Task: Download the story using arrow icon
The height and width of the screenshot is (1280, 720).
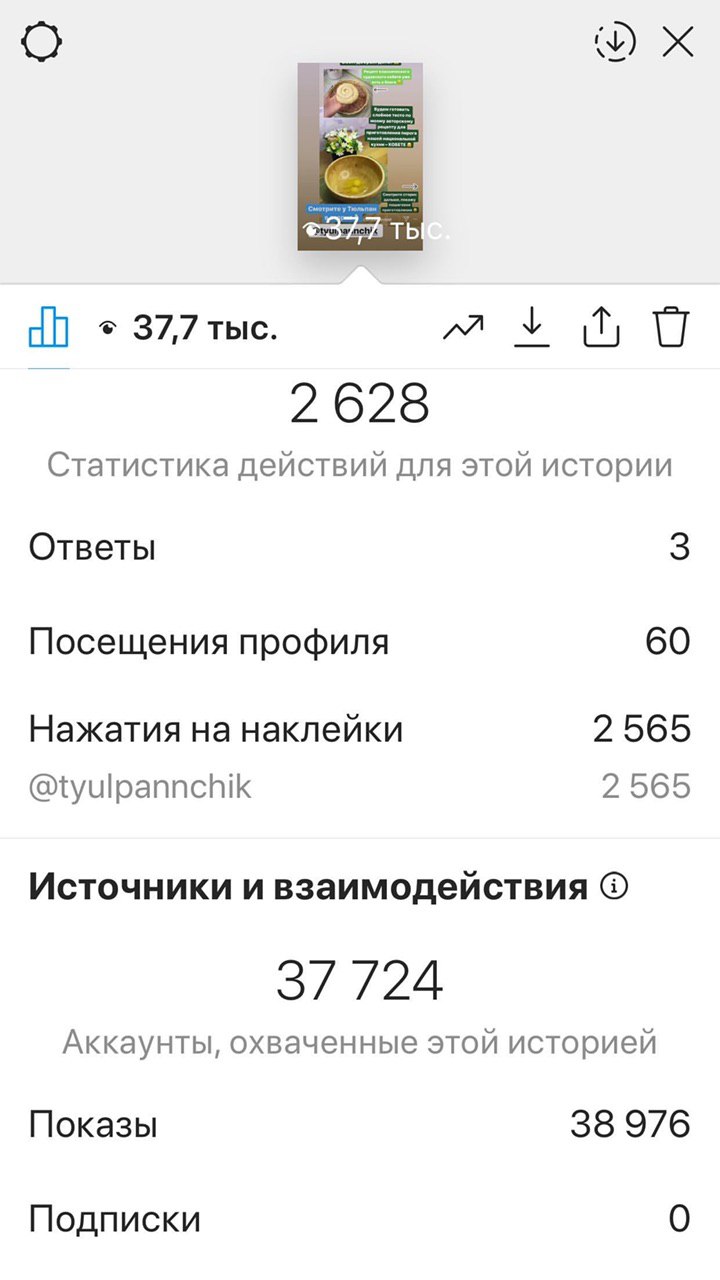Action: coord(533,327)
